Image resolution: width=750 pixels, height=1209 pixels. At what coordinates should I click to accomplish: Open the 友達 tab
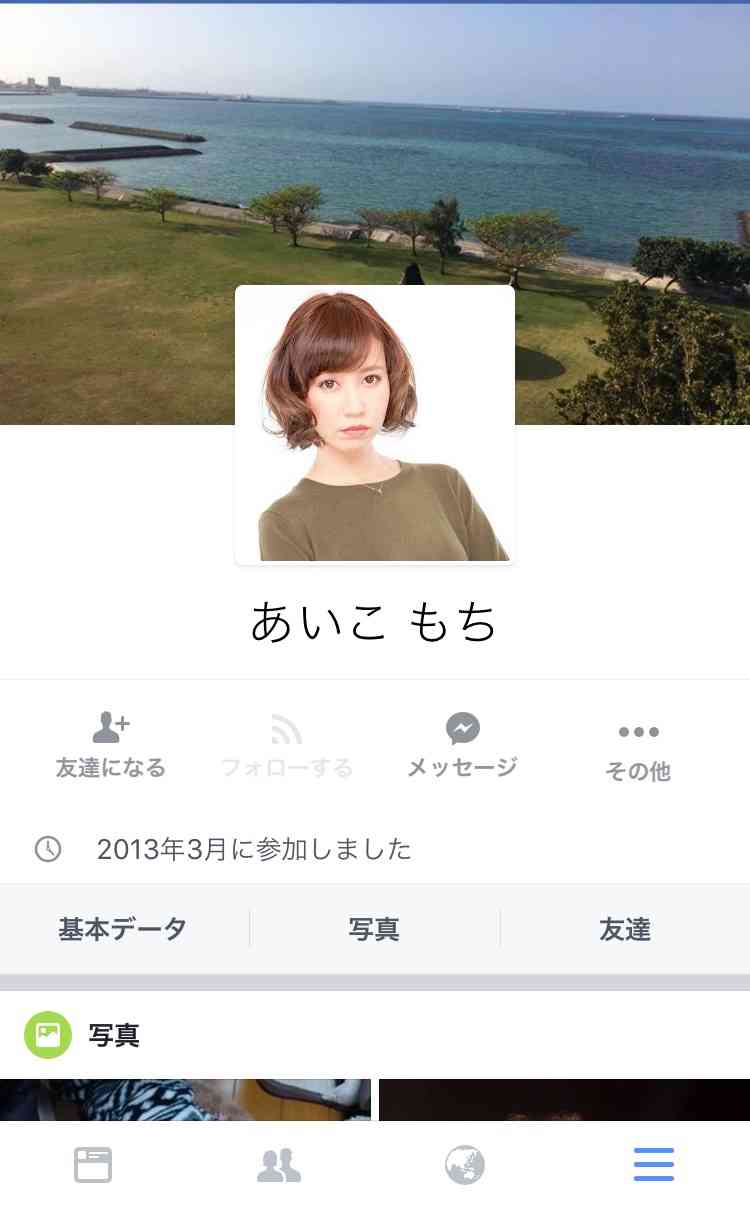tap(623, 929)
